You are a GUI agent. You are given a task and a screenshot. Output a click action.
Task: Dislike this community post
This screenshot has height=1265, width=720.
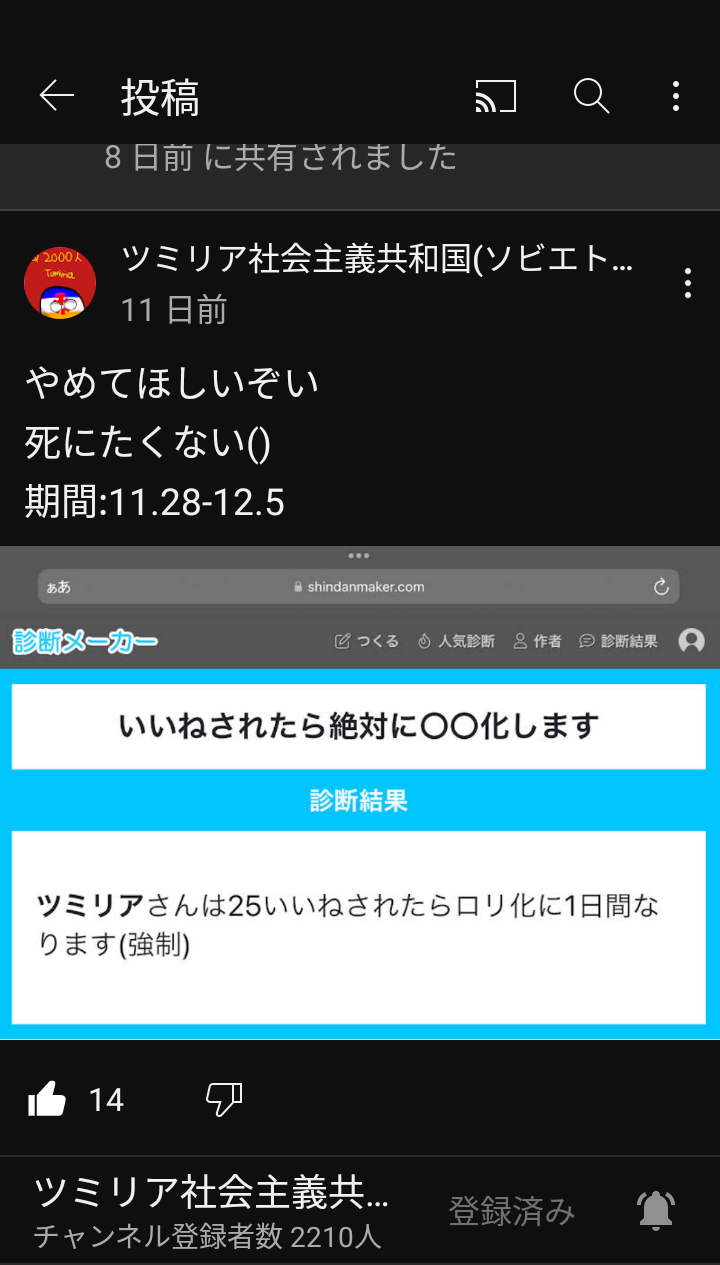pos(224,1101)
